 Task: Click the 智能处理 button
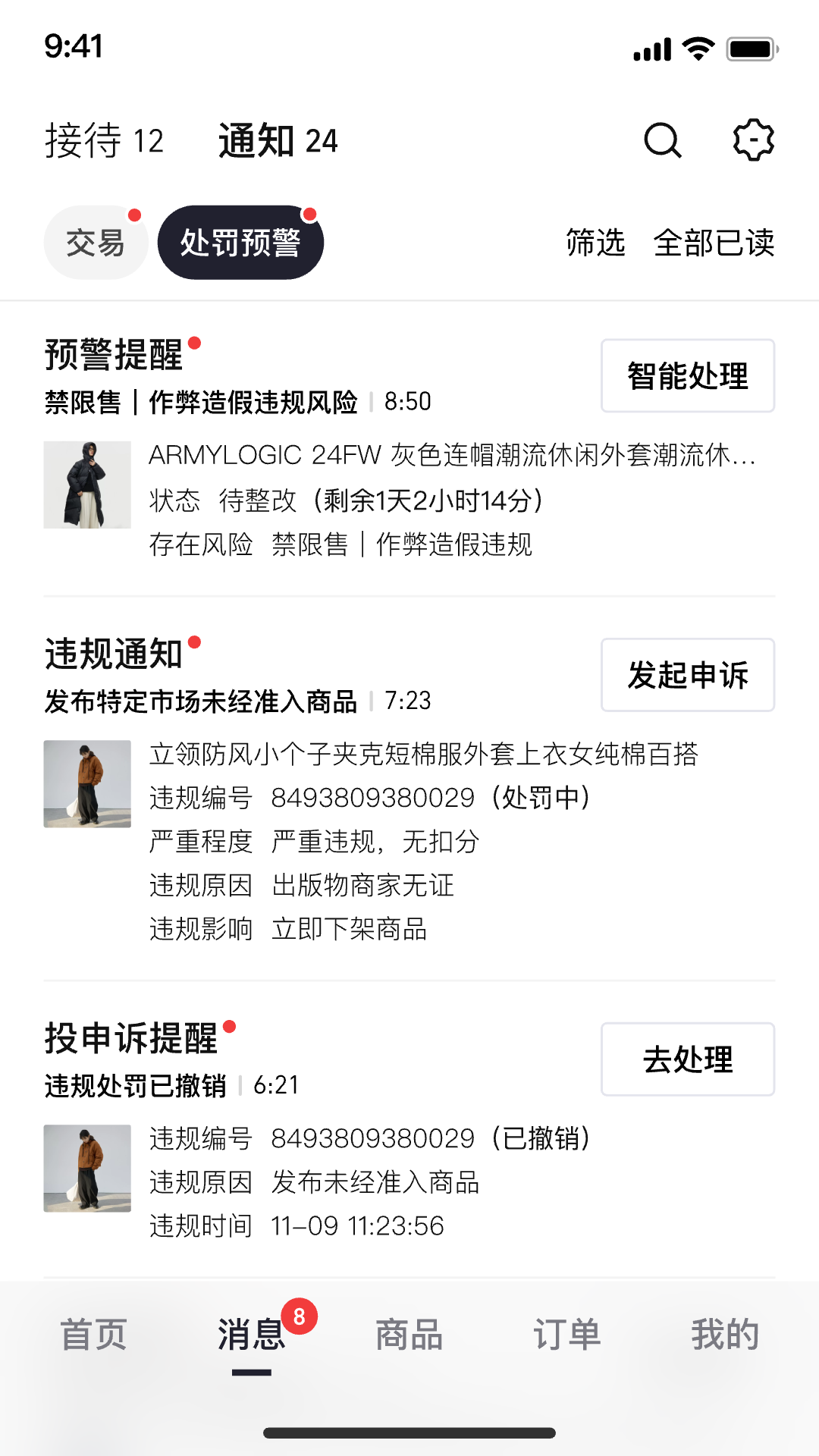(x=686, y=375)
